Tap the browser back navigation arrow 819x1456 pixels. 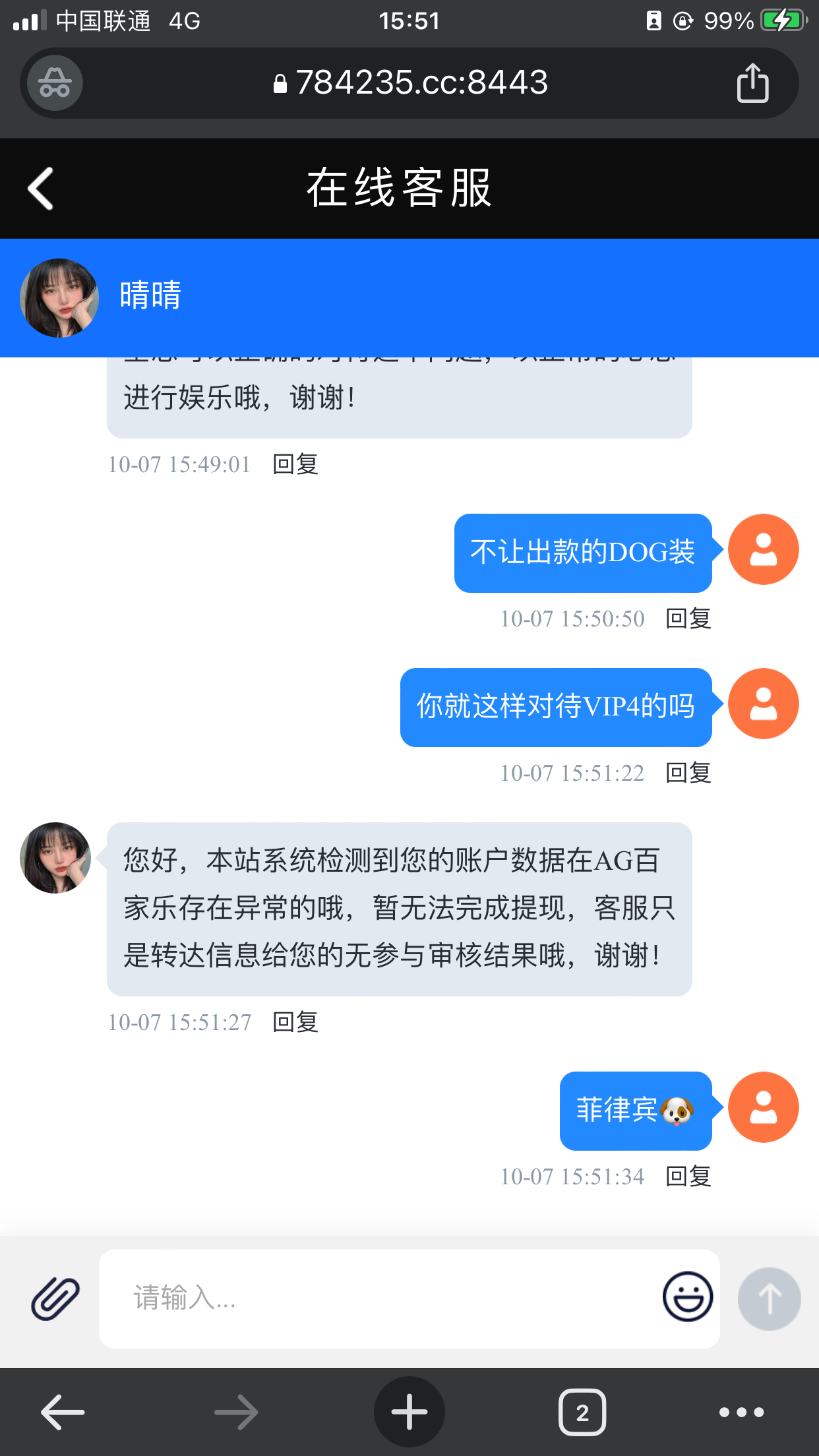pos(62,1411)
